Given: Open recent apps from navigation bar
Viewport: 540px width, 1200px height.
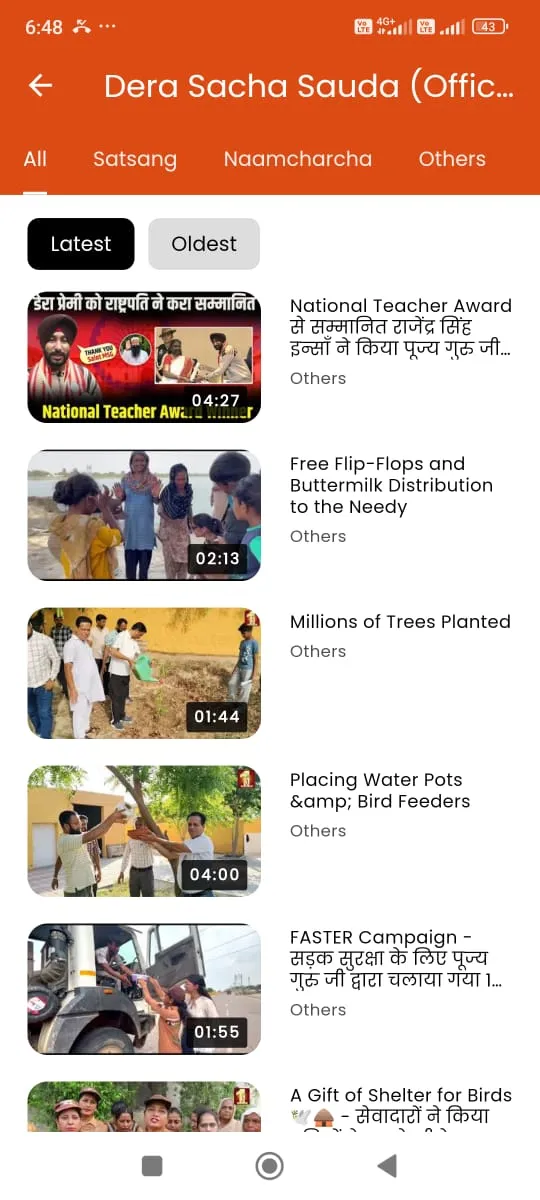Looking at the screenshot, I should point(152,1166).
